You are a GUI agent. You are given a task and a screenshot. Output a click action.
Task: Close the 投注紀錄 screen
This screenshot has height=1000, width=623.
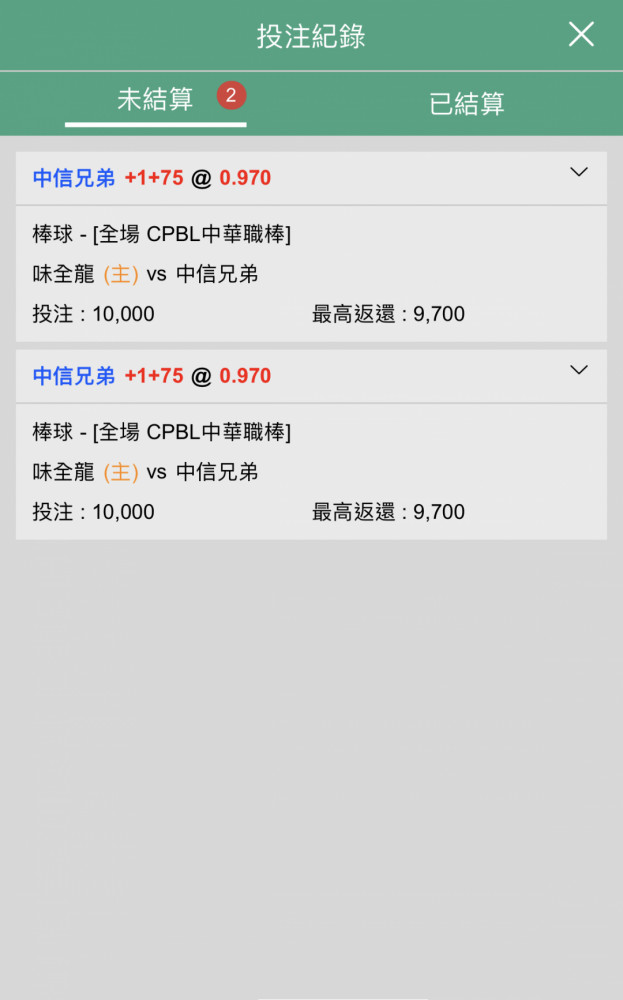(x=581, y=34)
